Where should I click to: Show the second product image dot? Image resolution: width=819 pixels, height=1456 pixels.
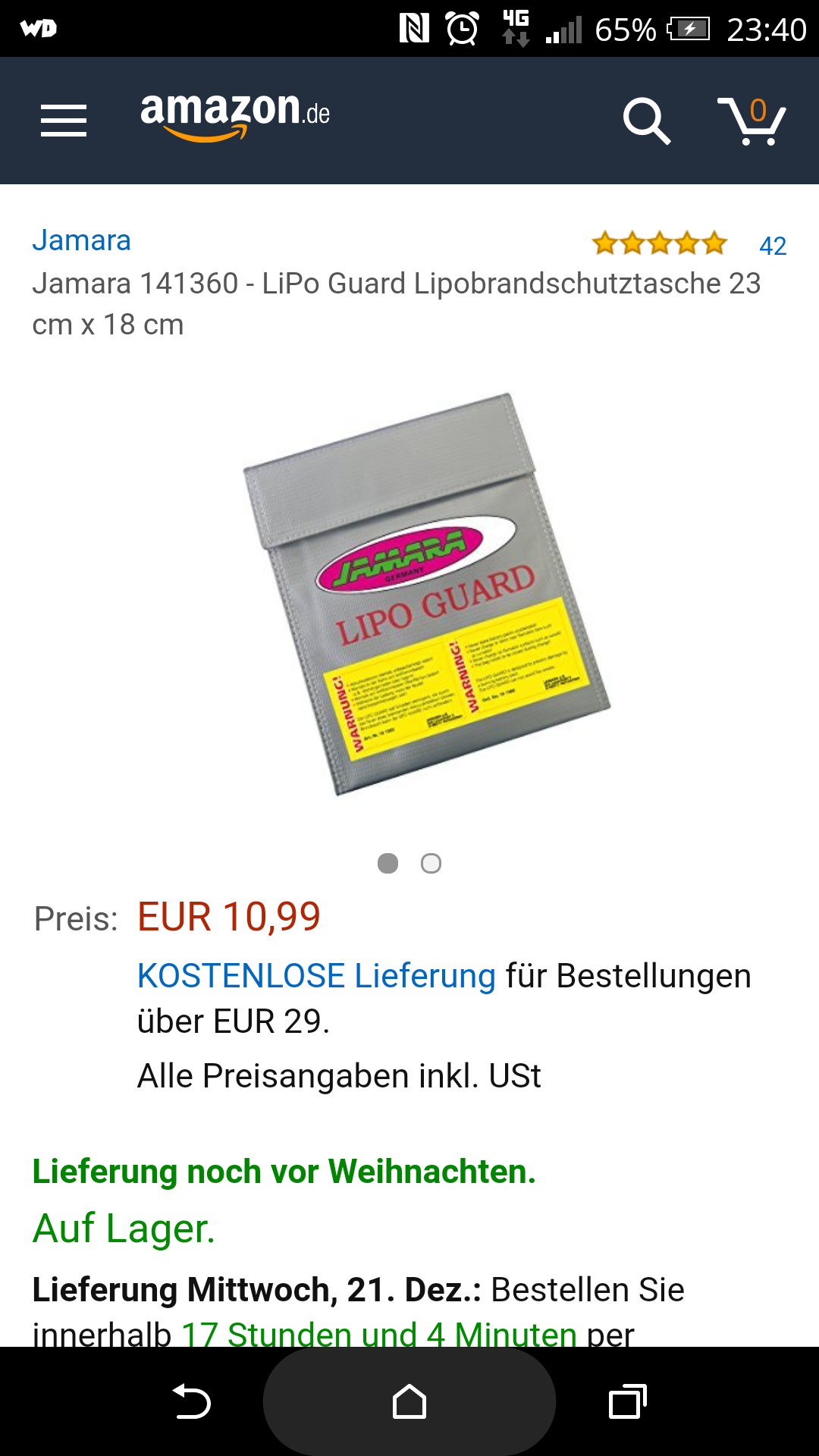[431, 863]
